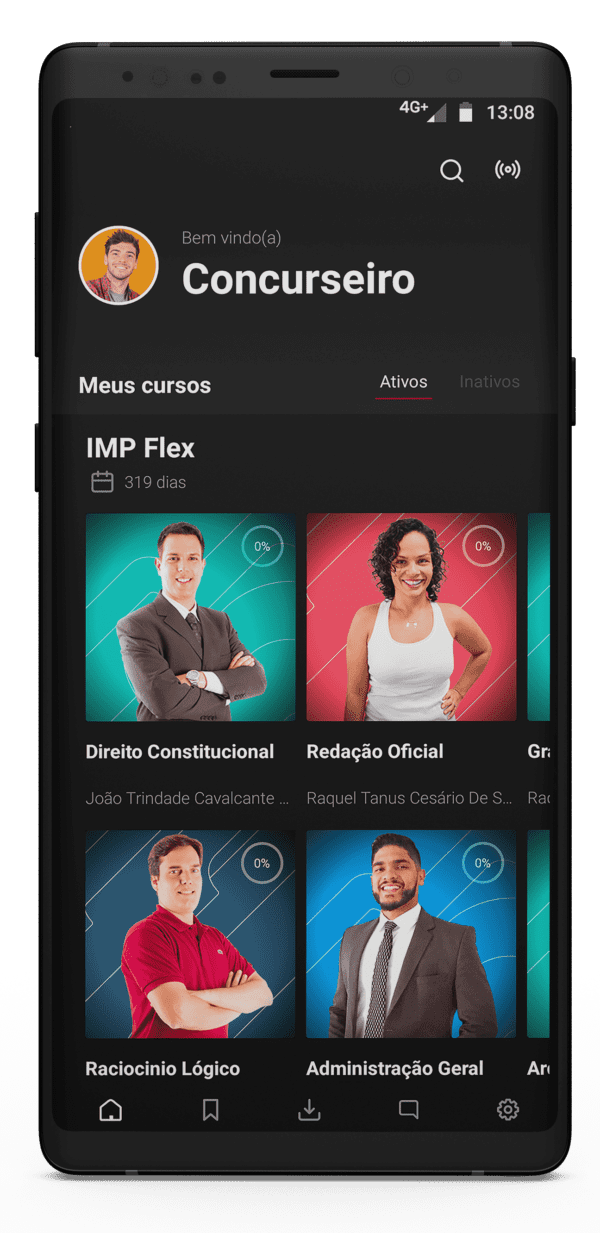Switch to the Ativos tab

click(403, 382)
